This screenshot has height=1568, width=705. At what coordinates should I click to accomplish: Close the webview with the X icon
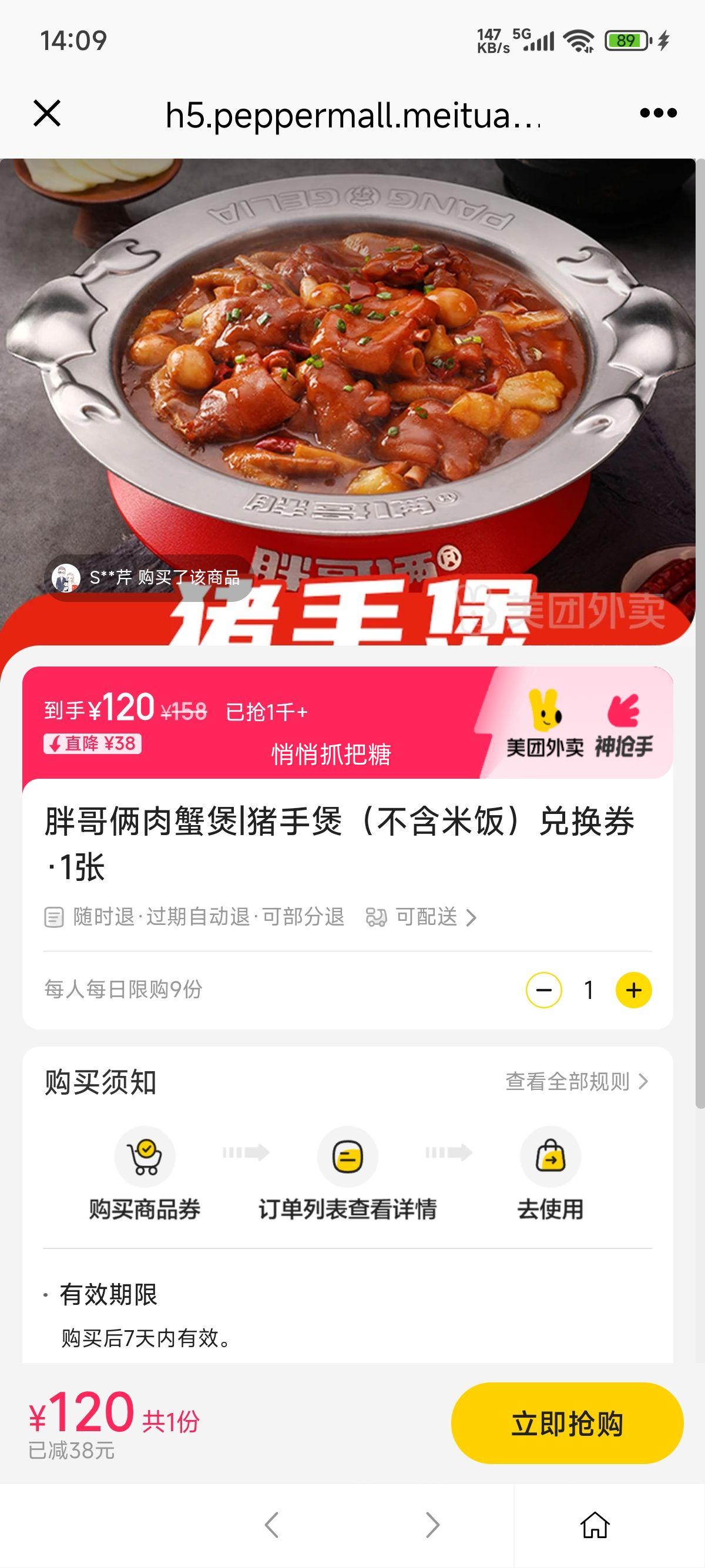coord(47,113)
